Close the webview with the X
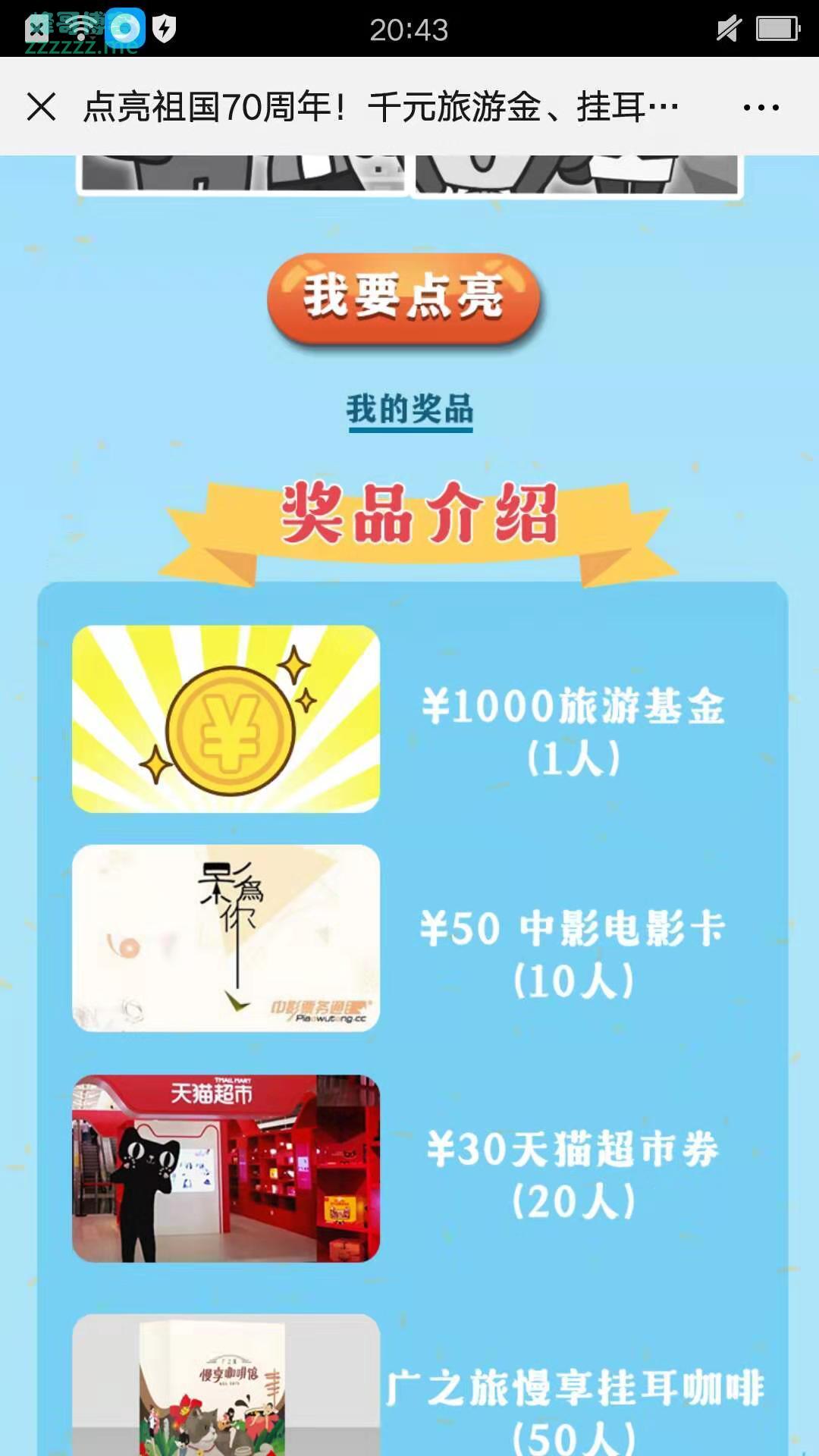 (42, 106)
